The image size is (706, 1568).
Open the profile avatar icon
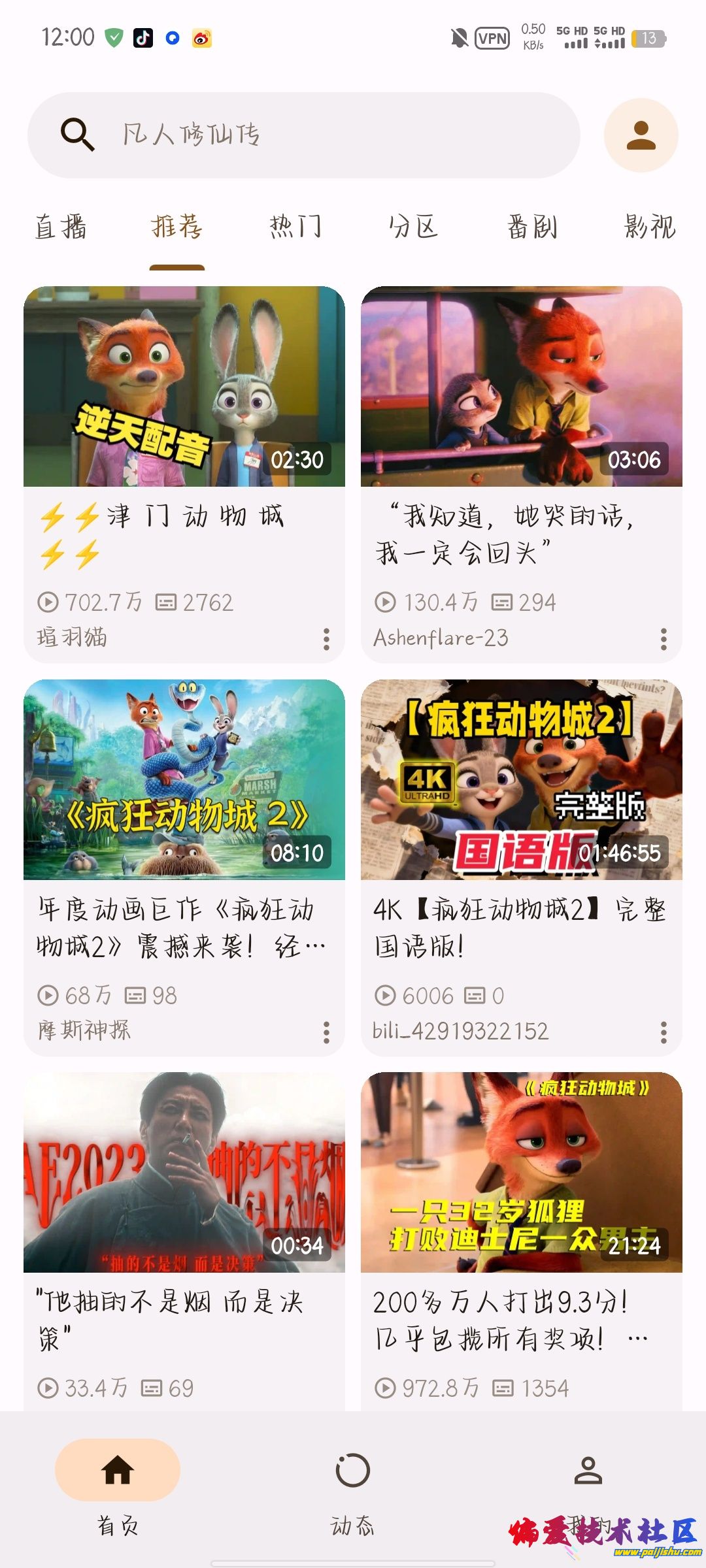[x=641, y=135]
